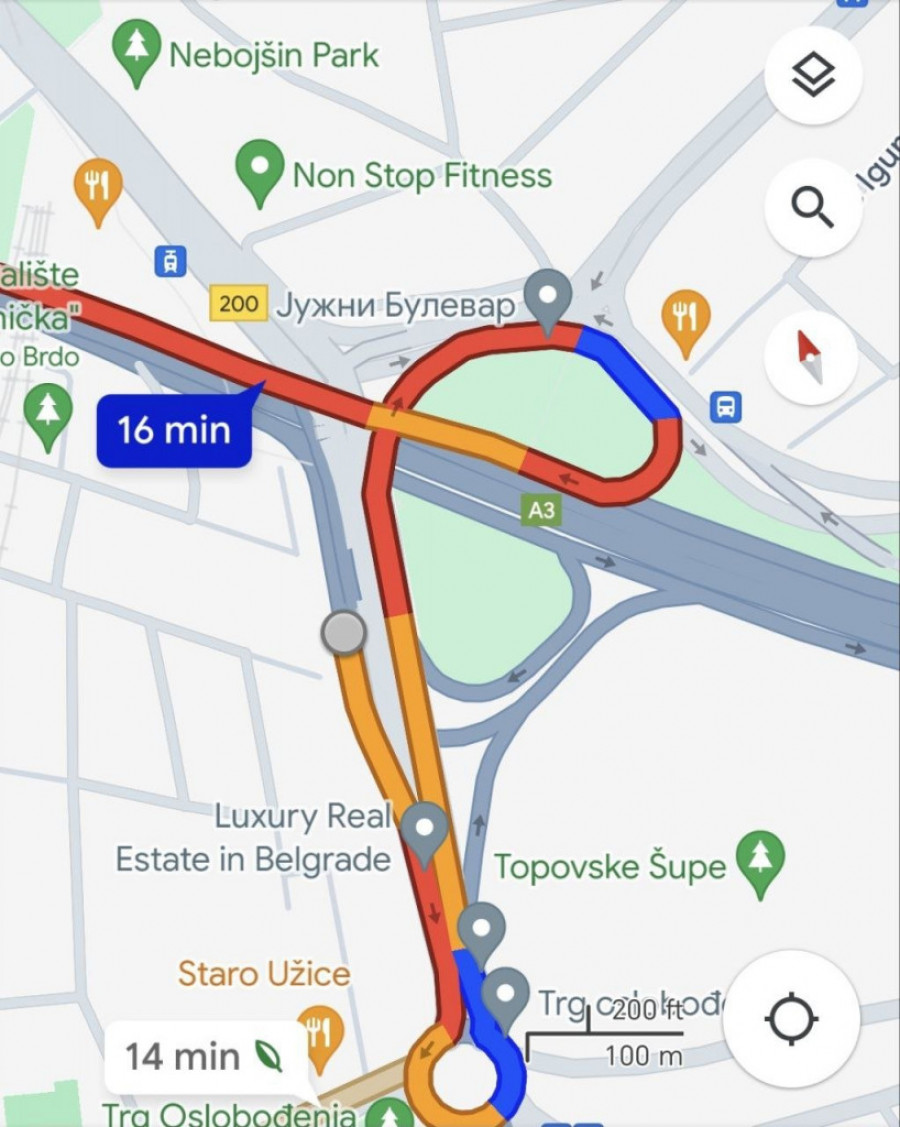Open Non Stop Fitness place marker
The height and width of the screenshot is (1127, 900).
pos(259,174)
